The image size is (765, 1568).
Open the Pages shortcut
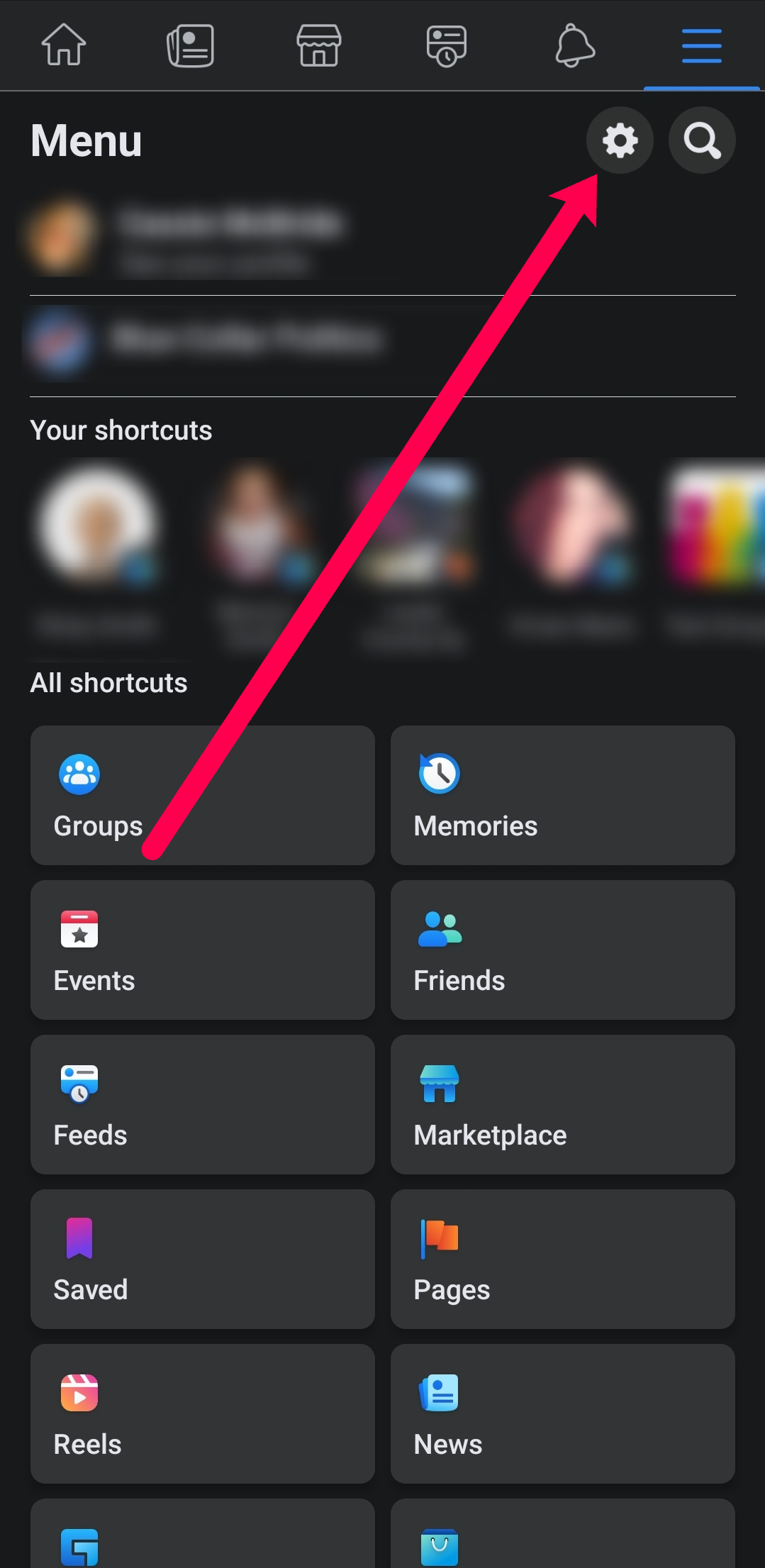click(x=562, y=1259)
